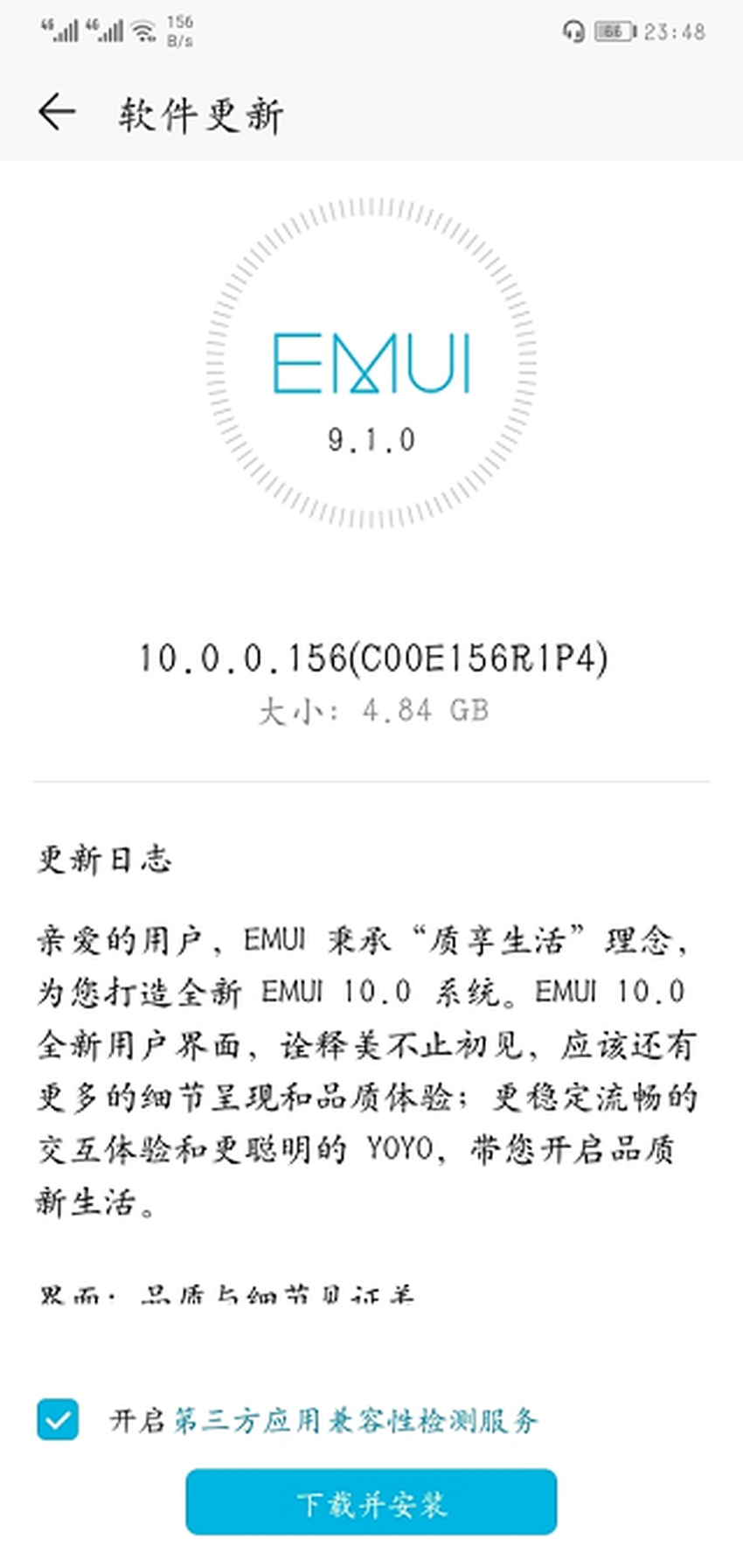Uncheck the 开启第三方应用兼容性检测服务 checkbox
This screenshot has height=1568, width=743.
point(58,1418)
